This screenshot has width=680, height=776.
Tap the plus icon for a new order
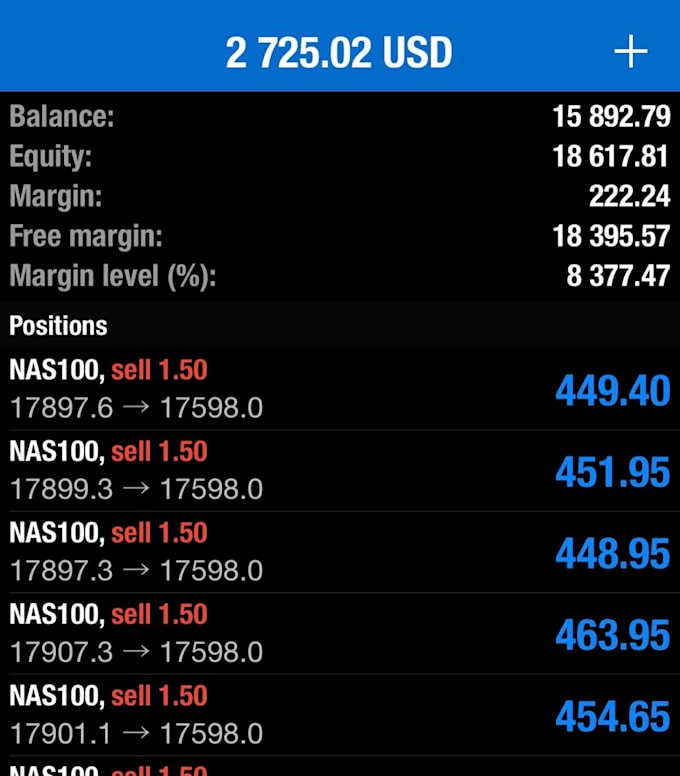pyautogui.click(x=631, y=51)
